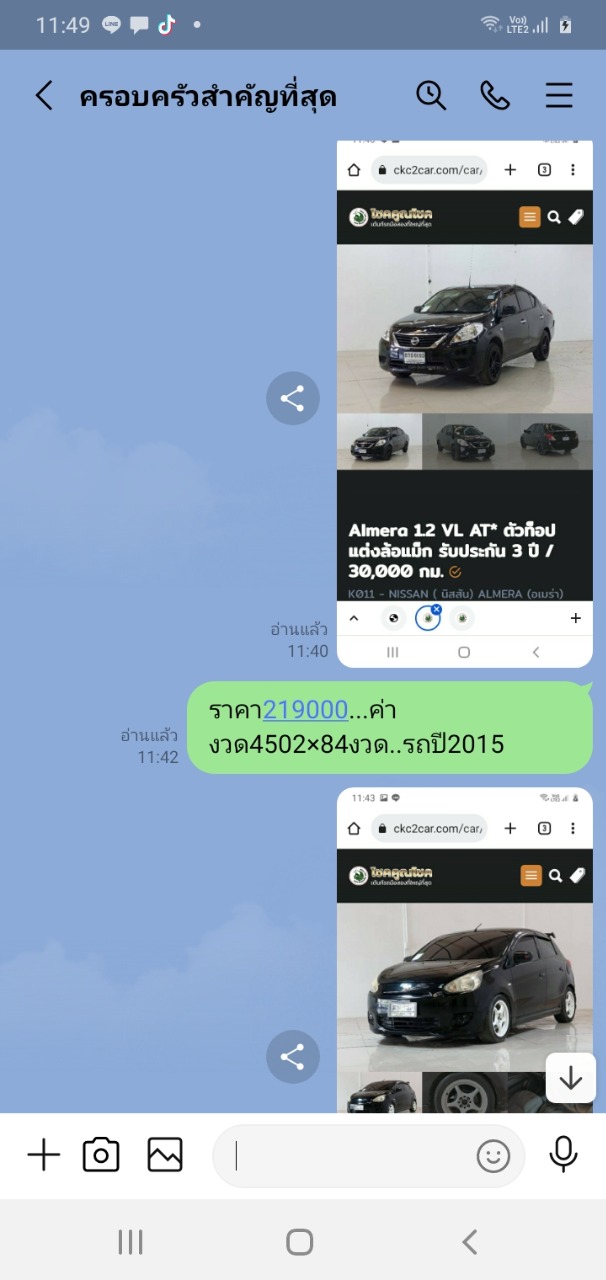Open the Almera screenshot image
The width and height of the screenshot is (606, 1280).
click(465, 404)
